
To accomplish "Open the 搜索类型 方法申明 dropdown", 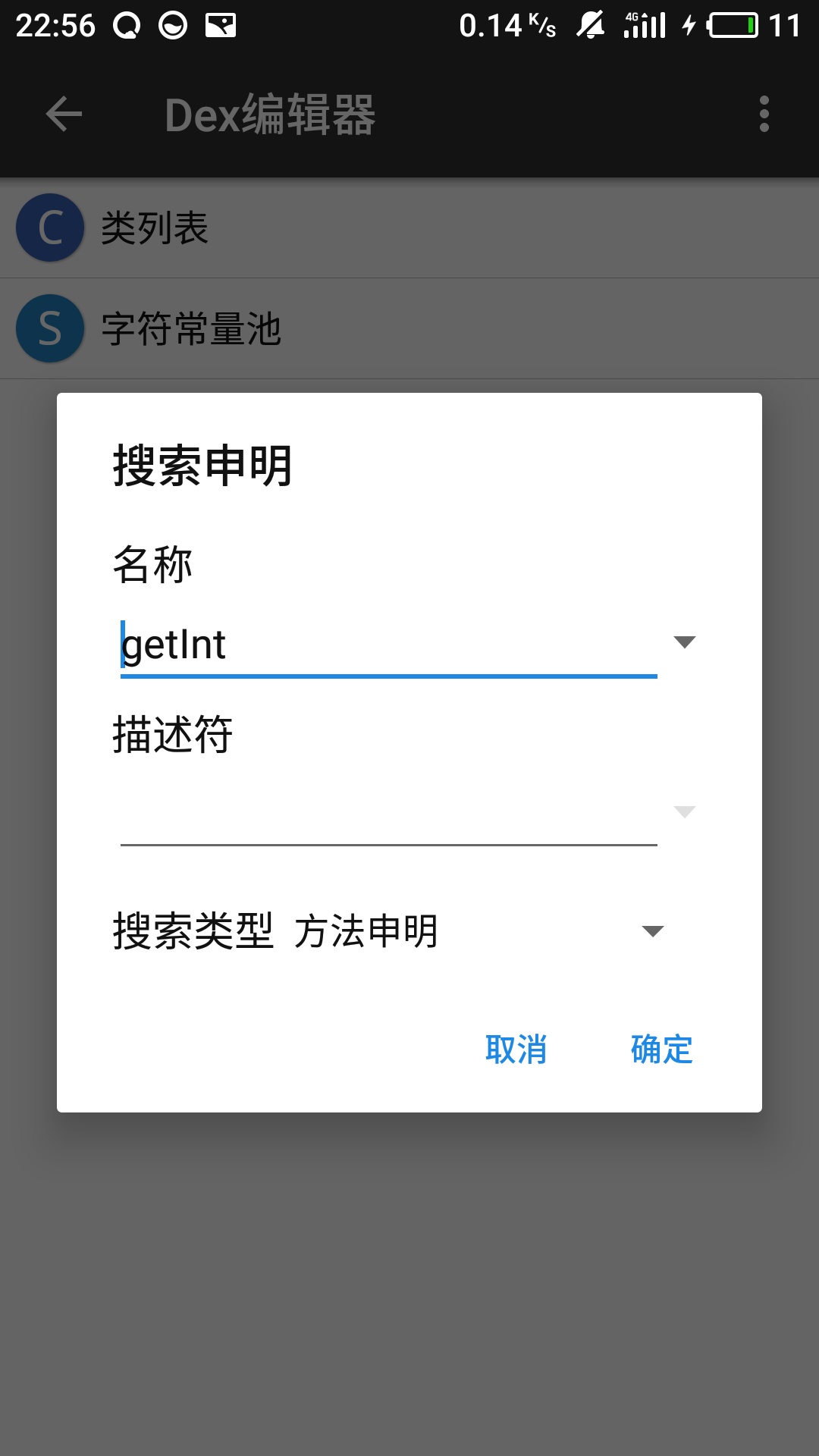I will pyautogui.click(x=479, y=931).
